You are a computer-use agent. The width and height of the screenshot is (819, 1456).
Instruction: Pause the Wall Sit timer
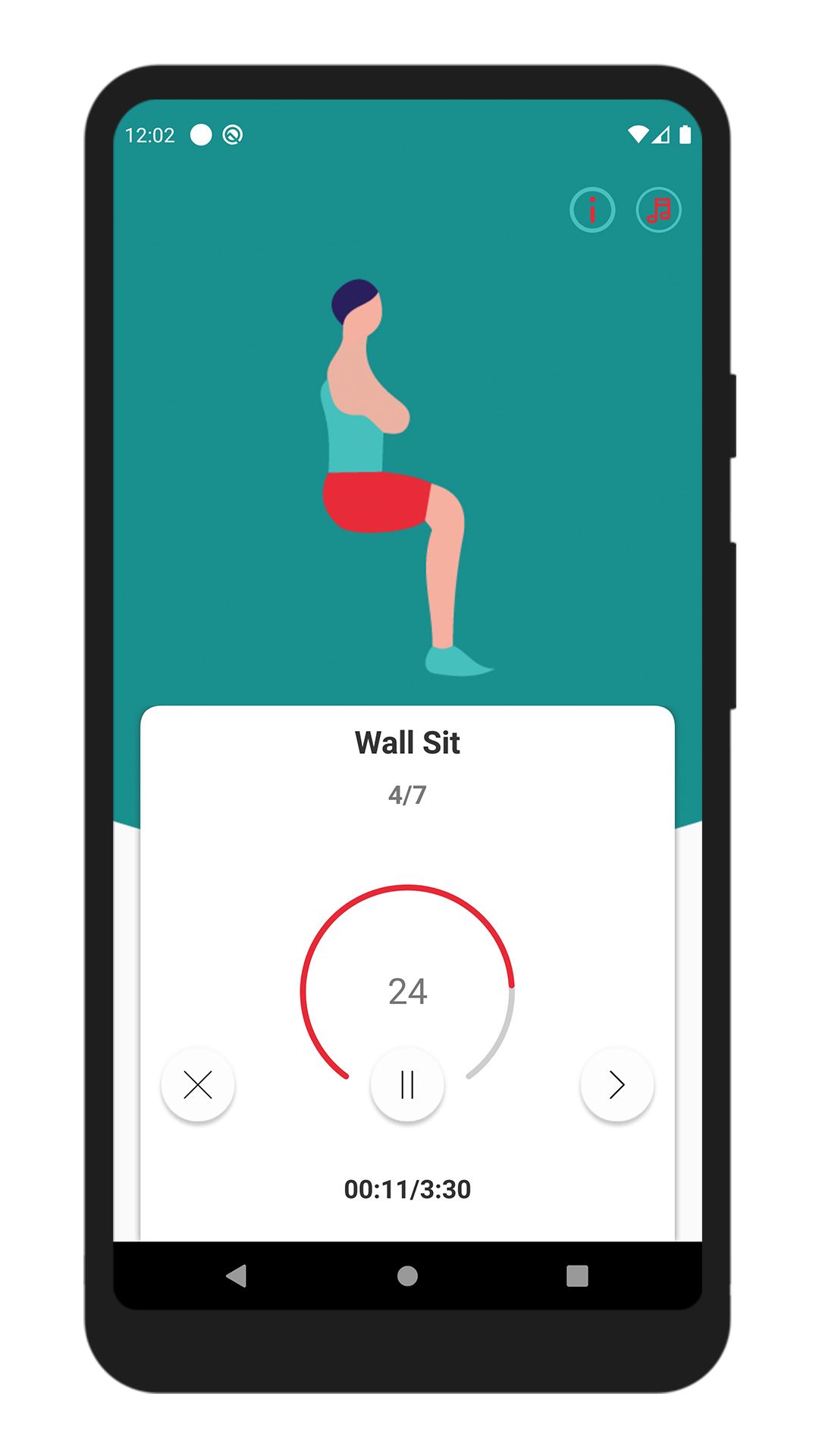tap(407, 1084)
